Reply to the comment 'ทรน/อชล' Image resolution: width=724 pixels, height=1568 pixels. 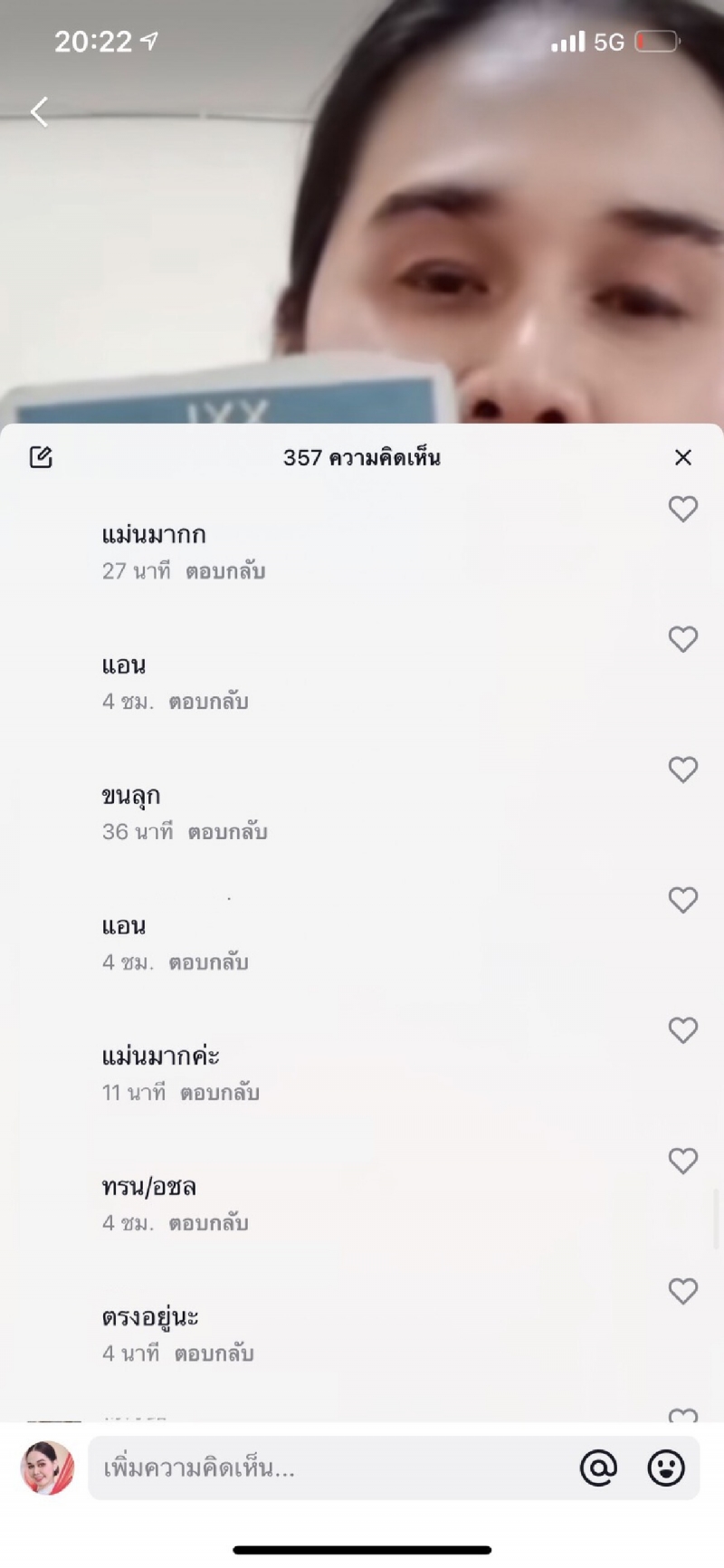pyautogui.click(x=208, y=1223)
